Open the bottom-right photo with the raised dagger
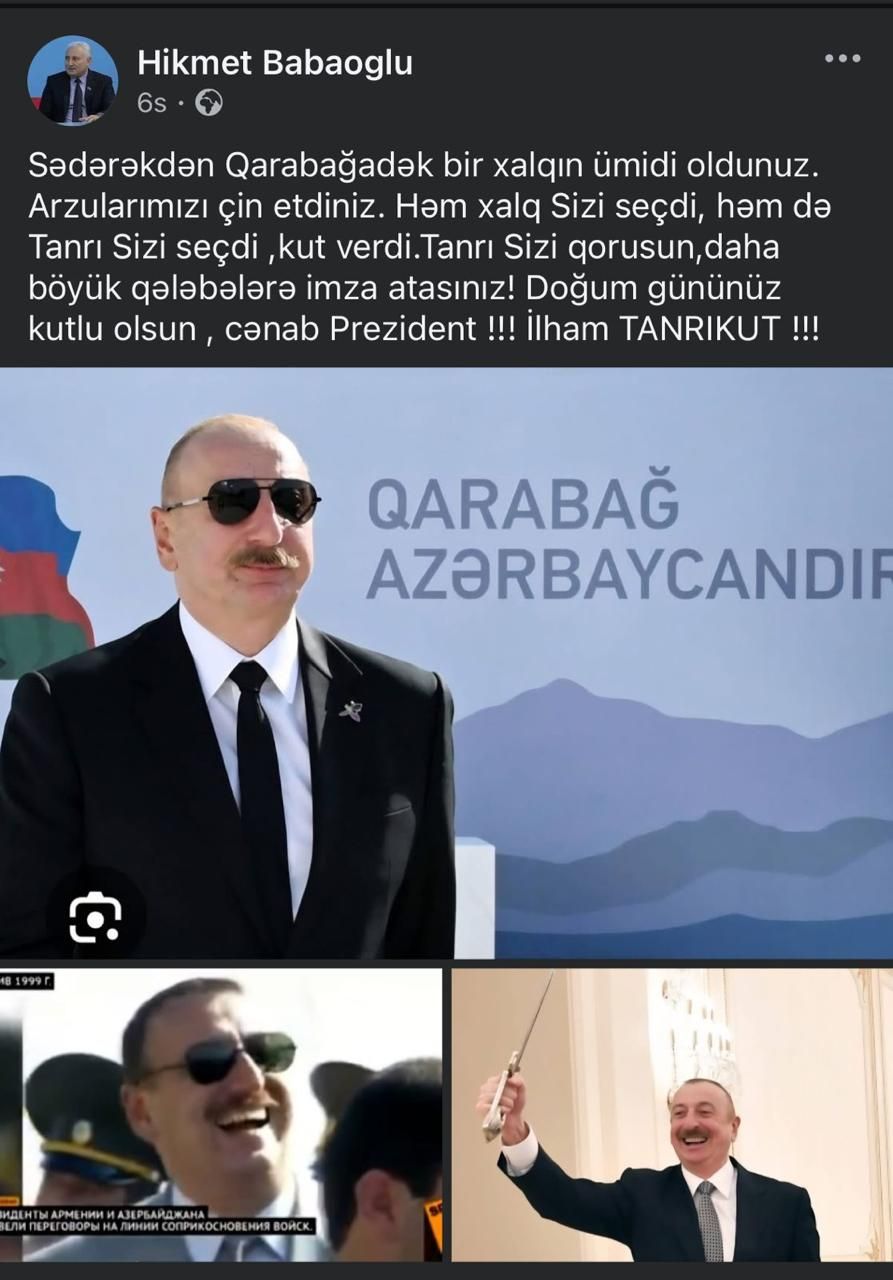Screen dimensions: 893x1280 pos(672,1113)
